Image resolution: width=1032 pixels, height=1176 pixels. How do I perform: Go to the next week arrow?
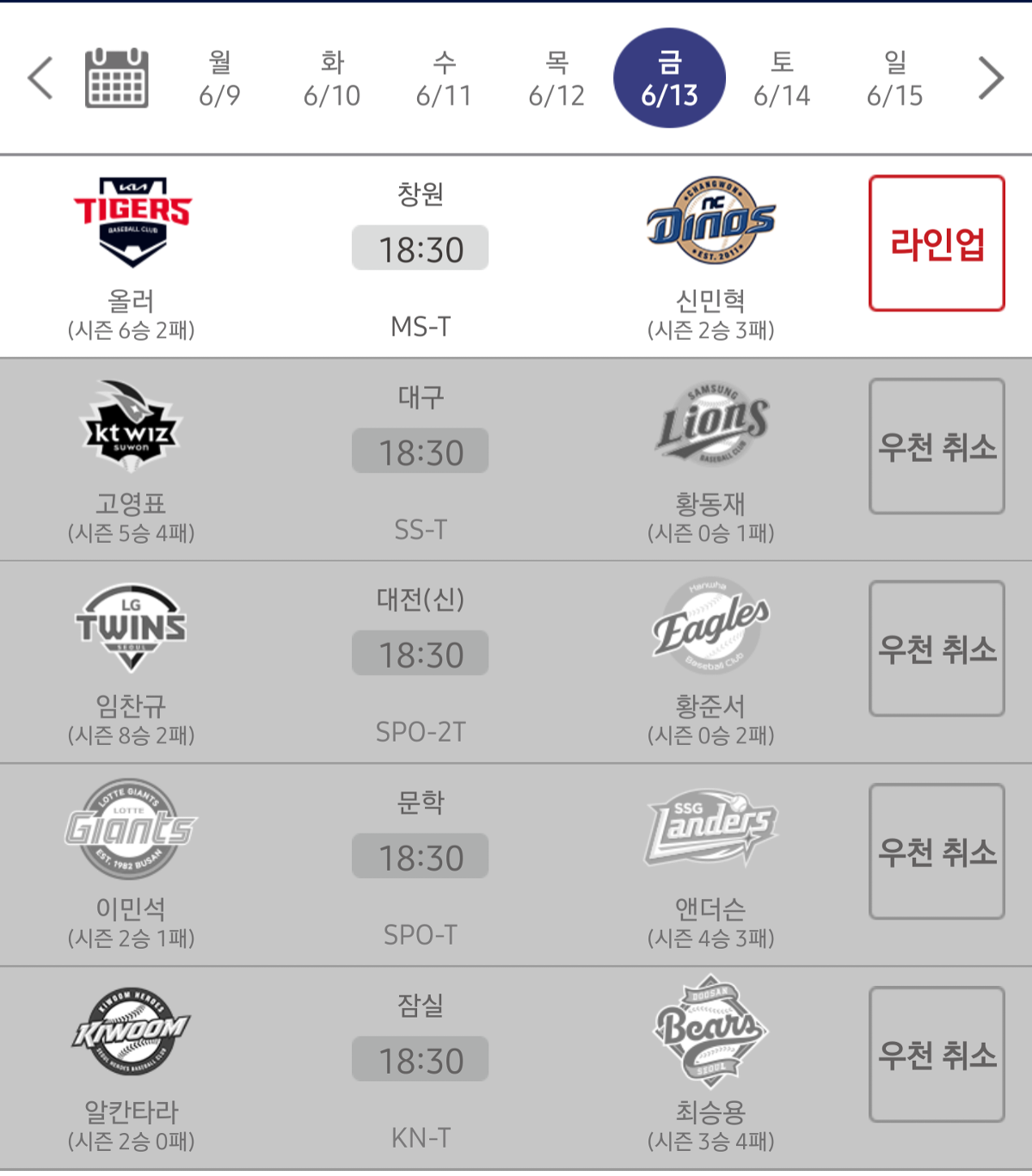pos(991,78)
